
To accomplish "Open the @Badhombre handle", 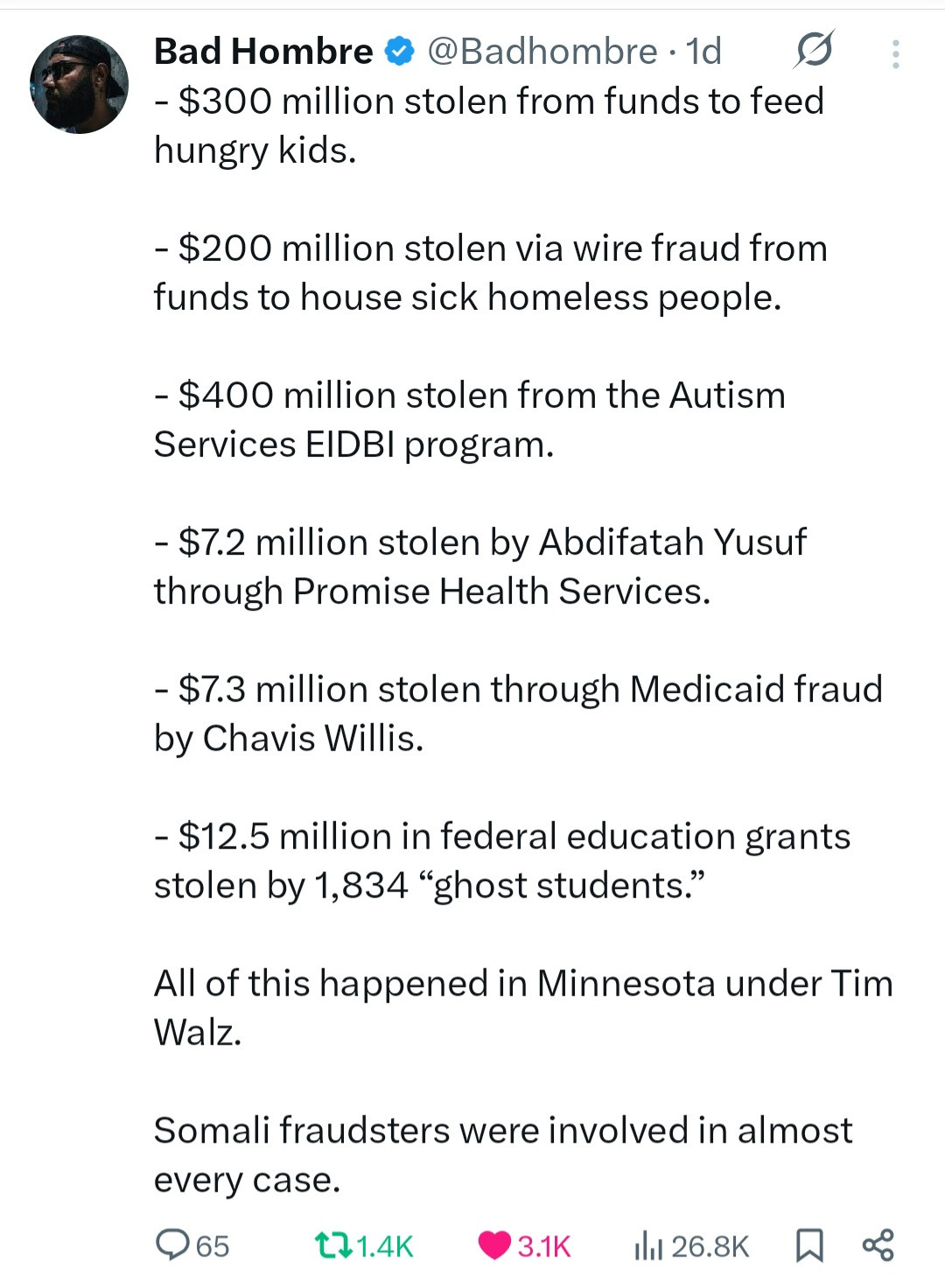I will (542, 52).
